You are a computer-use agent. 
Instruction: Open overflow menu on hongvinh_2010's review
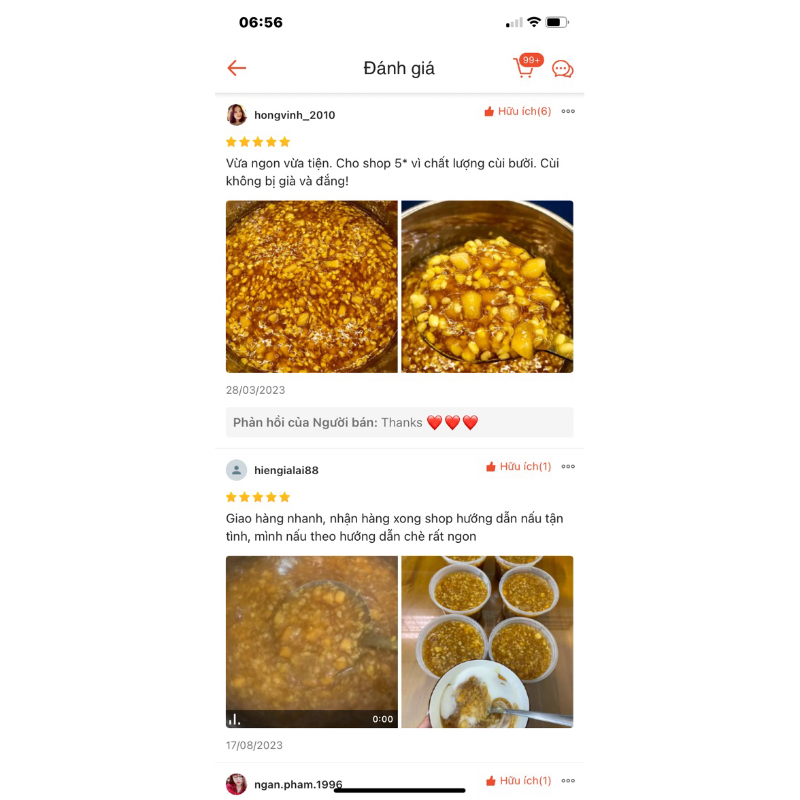coord(568,111)
